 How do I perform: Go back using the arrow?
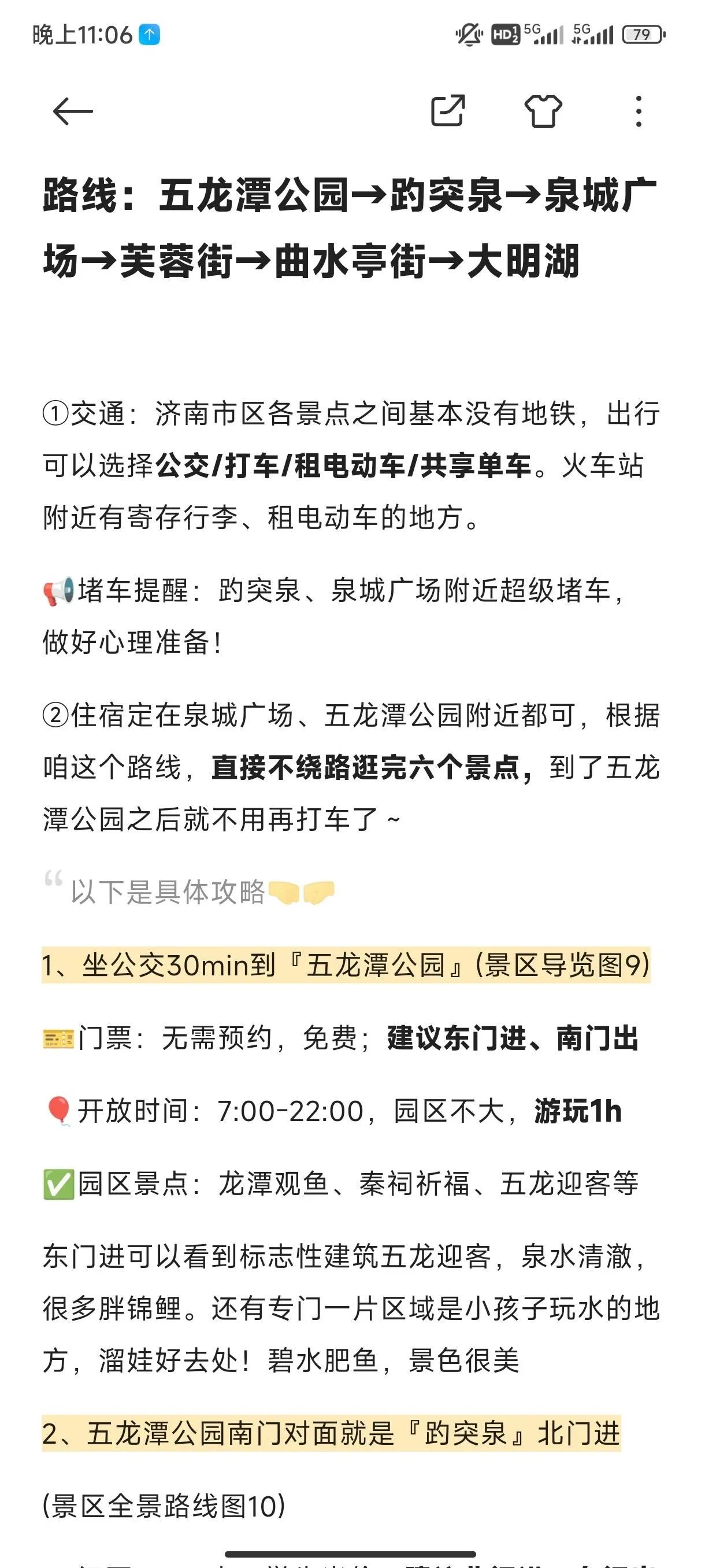click(x=72, y=112)
